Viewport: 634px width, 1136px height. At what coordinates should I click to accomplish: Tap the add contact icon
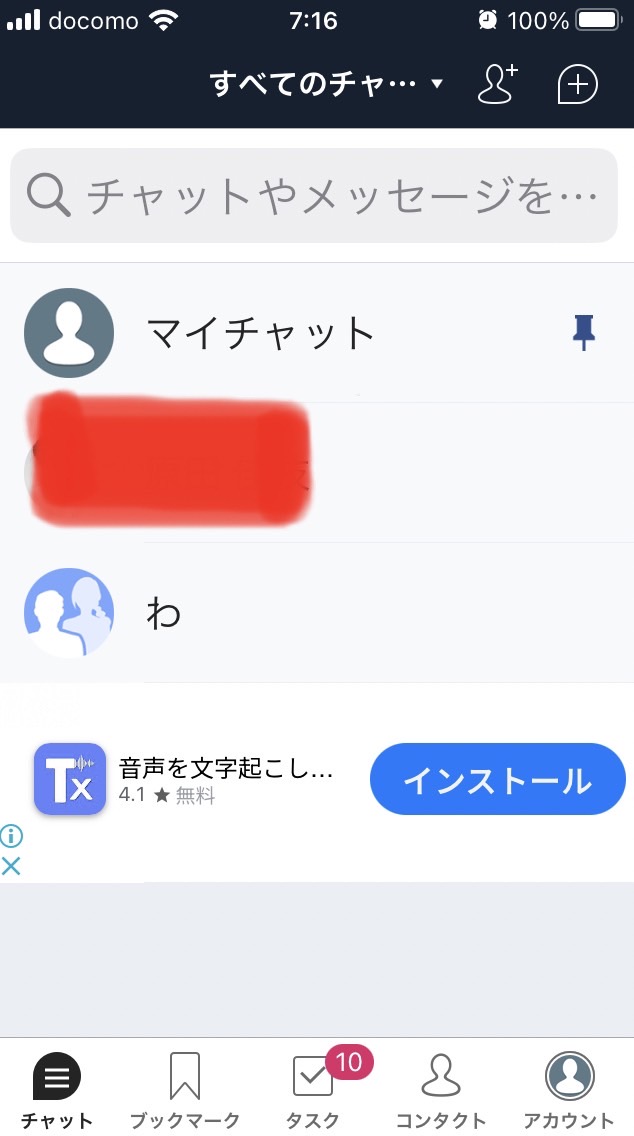tap(498, 84)
